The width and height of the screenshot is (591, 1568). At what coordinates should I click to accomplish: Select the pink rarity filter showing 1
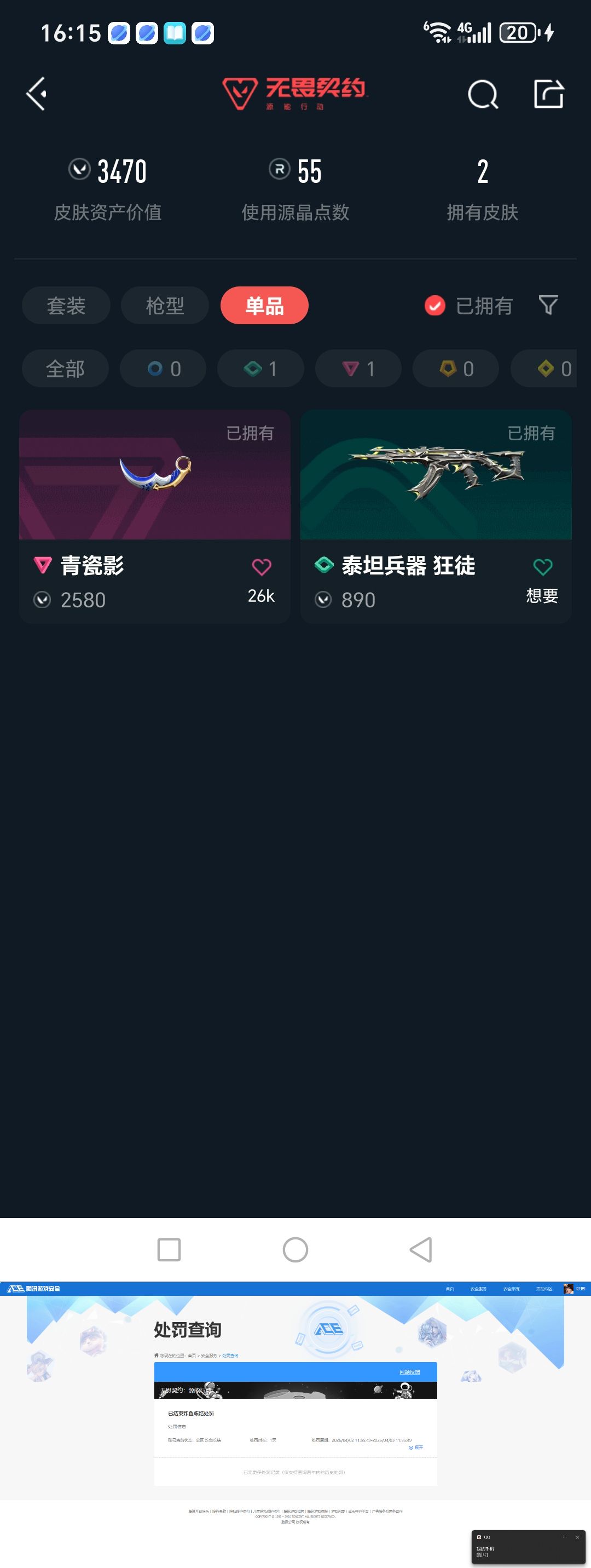pos(358,368)
